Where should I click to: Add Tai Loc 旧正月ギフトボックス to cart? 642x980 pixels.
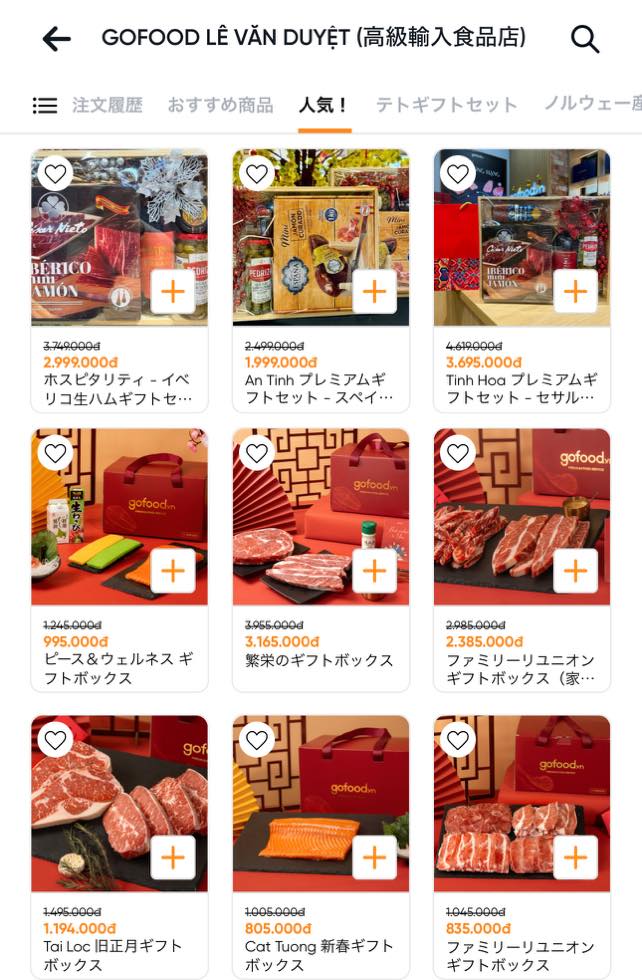(173, 857)
